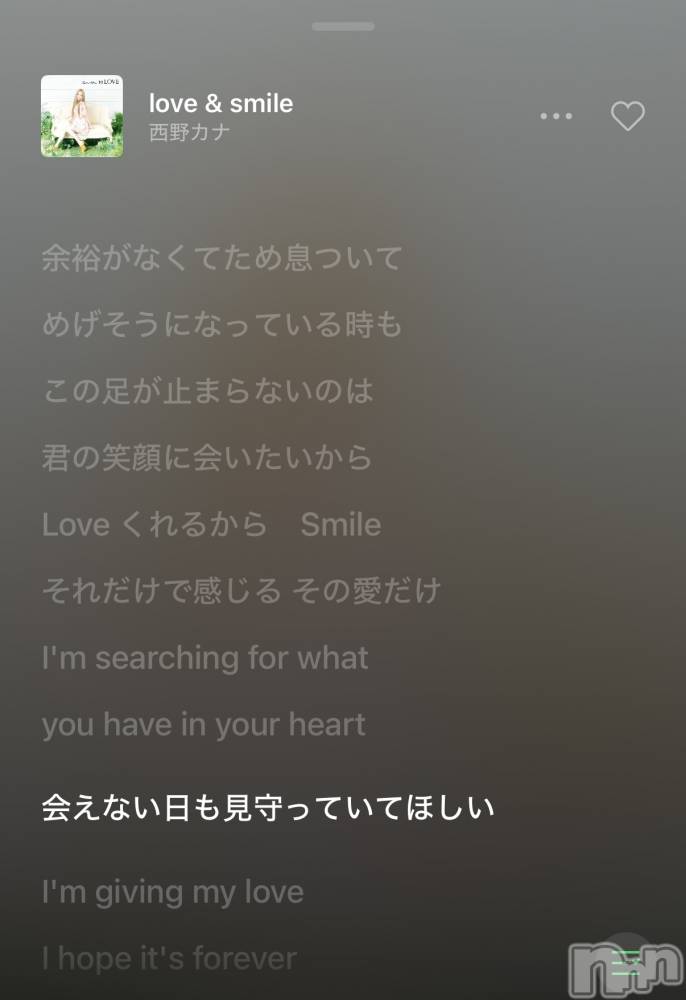Tap the green lyrics toggle button
The height and width of the screenshot is (1000, 686).
[x=627, y=963]
